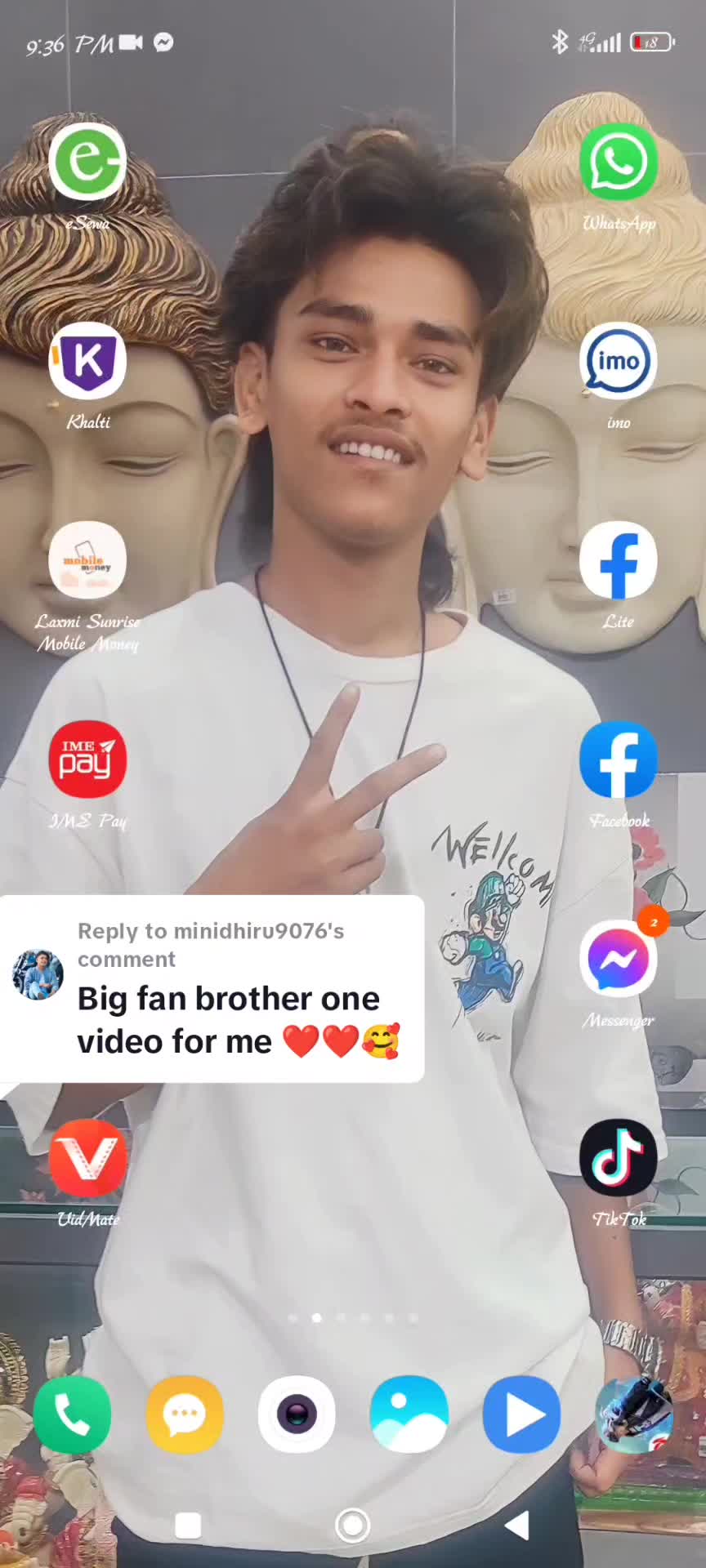Open Facebook Lite
This screenshot has width=706, height=1568.
[619, 560]
